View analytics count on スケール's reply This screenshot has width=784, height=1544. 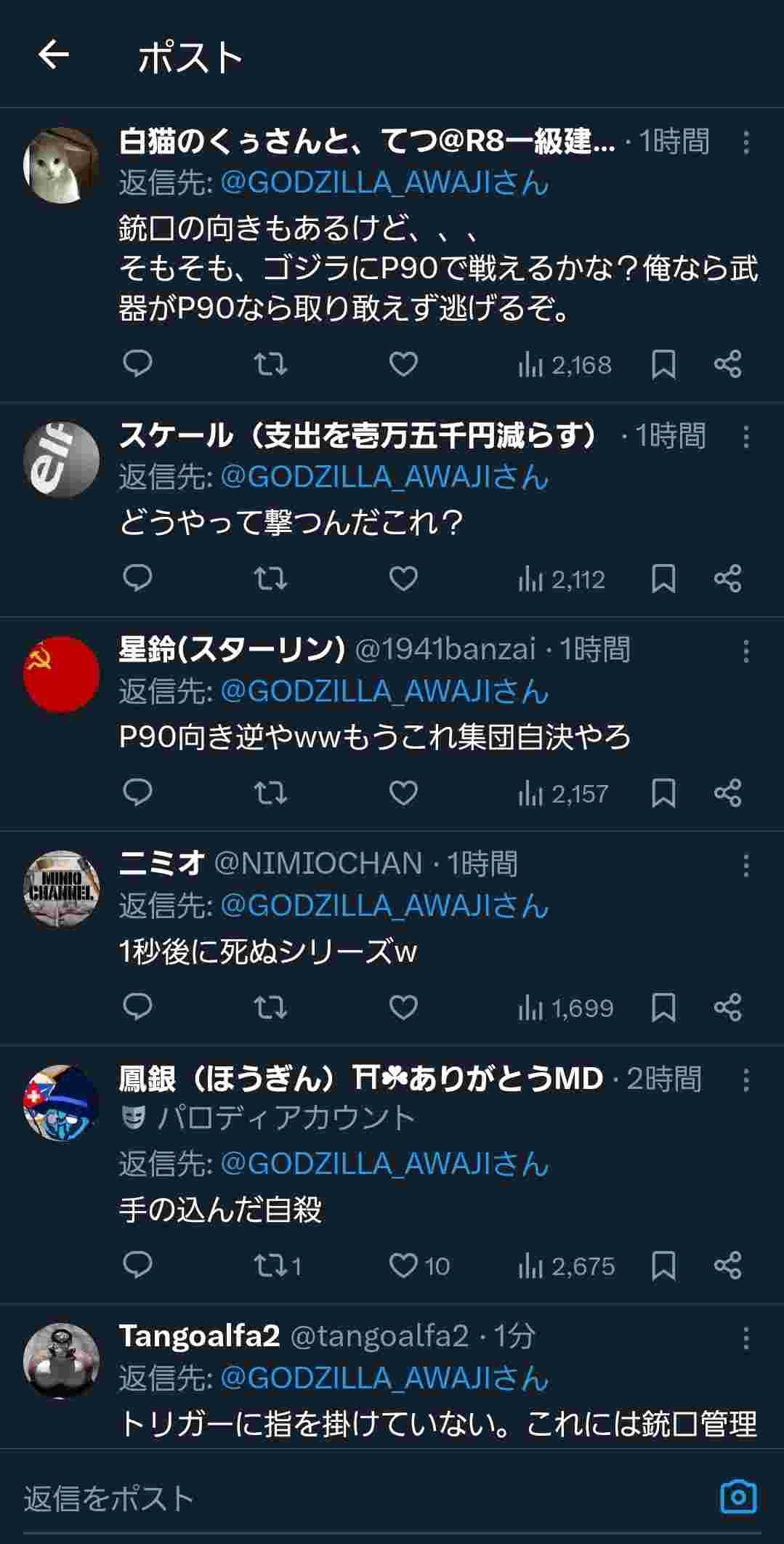pyautogui.click(x=562, y=579)
